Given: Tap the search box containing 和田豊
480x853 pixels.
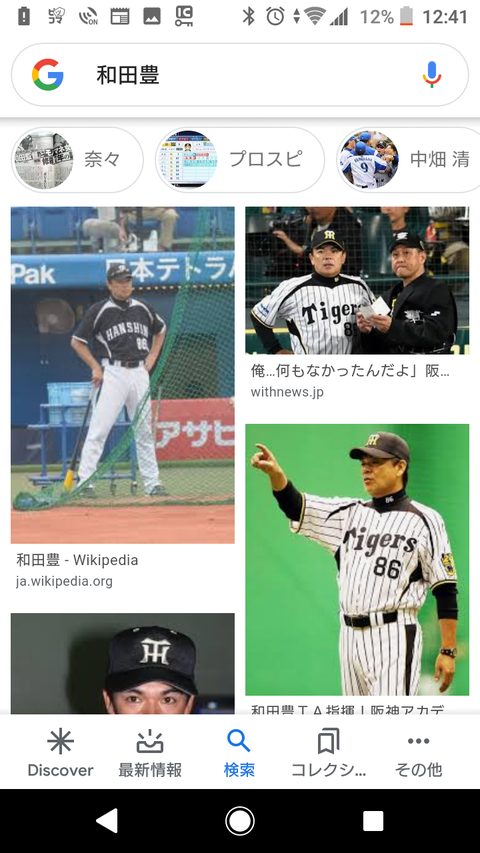Looking at the screenshot, I should 239,75.
